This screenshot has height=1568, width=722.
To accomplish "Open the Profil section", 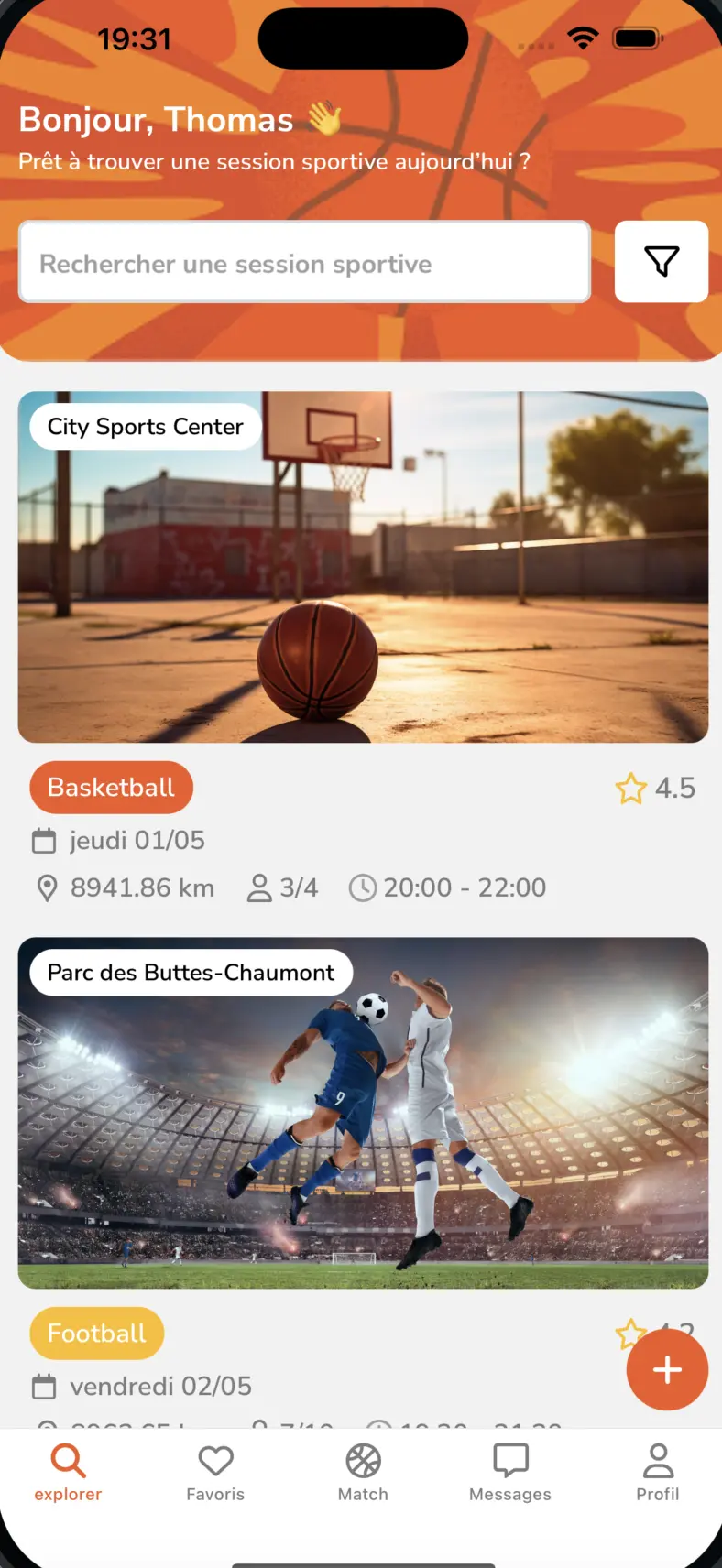I will point(658,1462).
